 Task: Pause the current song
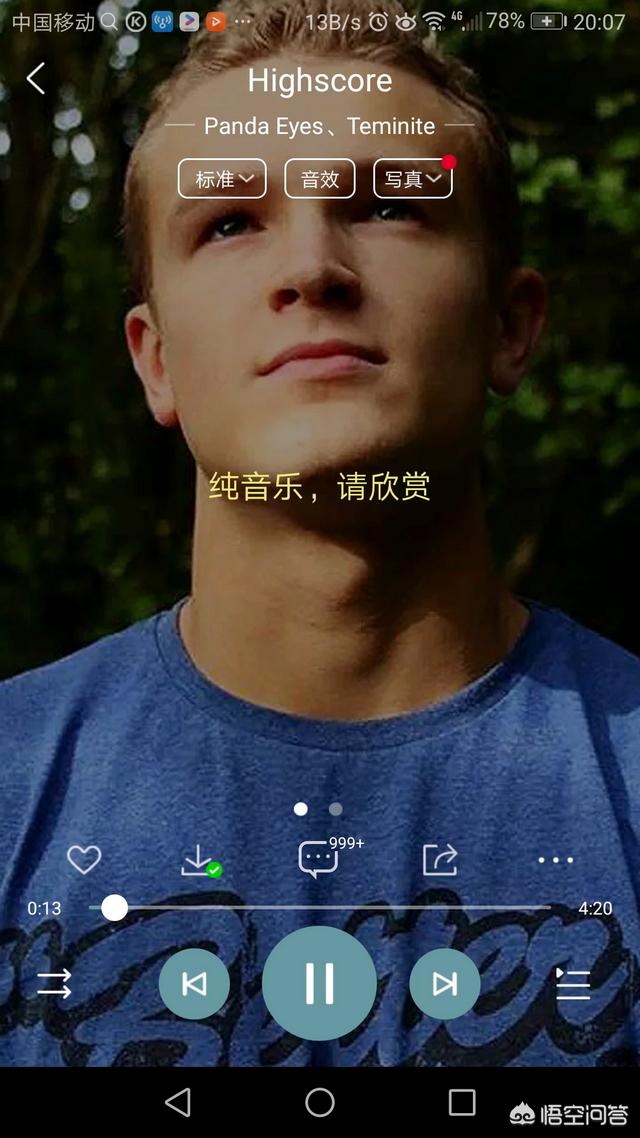click(x=319, y=983)
